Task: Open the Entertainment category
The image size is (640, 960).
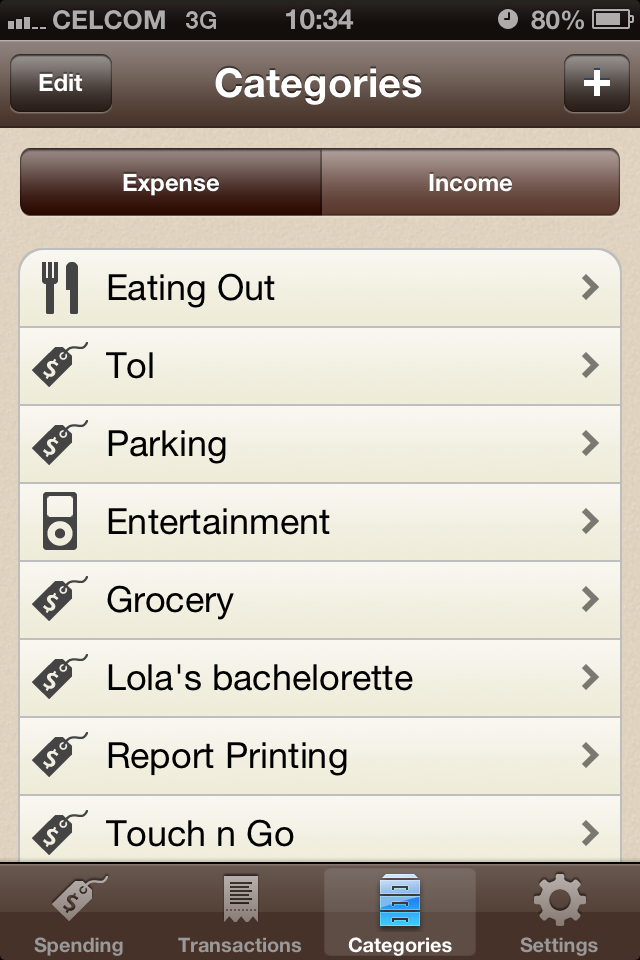Action: point(320,522)
